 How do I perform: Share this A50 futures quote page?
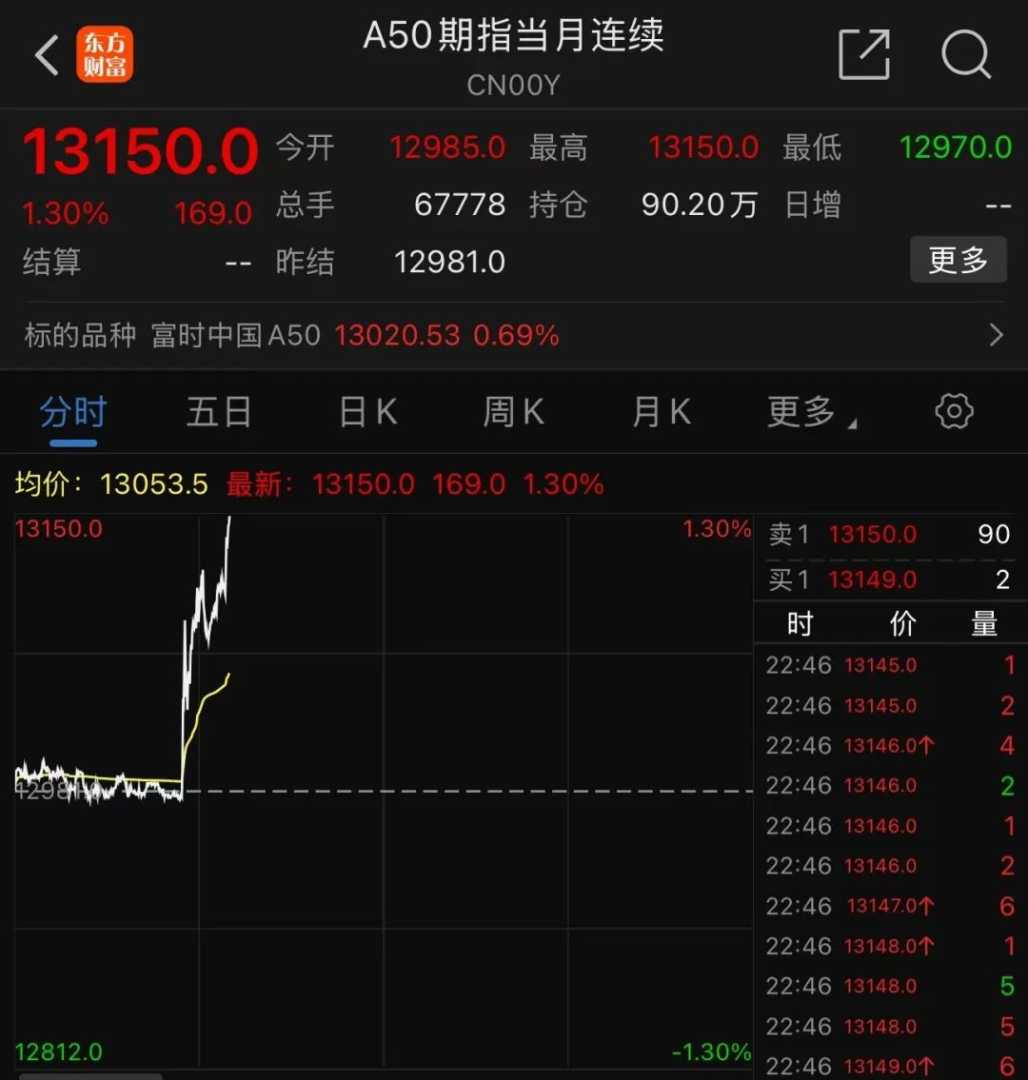[863, 55]
